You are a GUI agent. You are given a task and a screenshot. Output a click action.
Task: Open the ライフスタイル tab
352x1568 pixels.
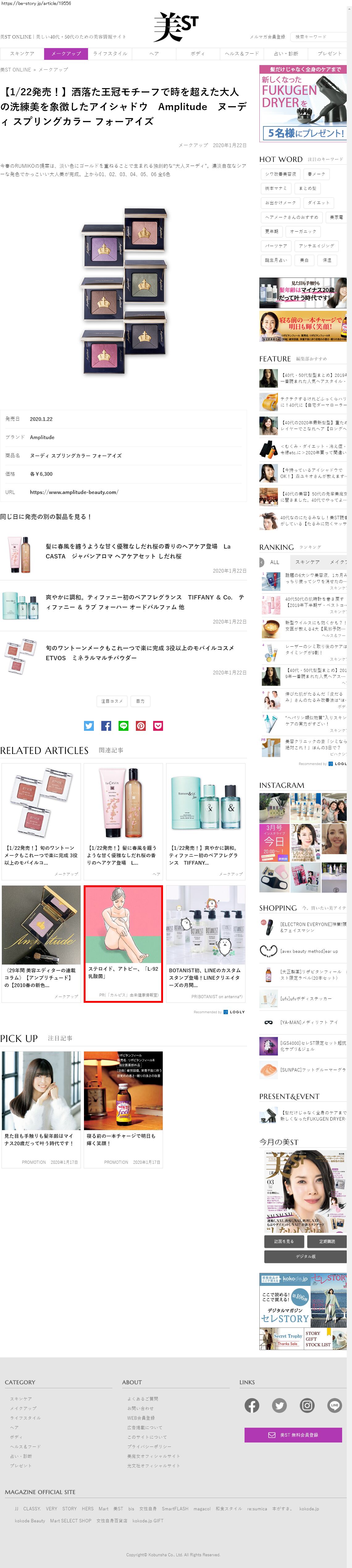[110, 54]
